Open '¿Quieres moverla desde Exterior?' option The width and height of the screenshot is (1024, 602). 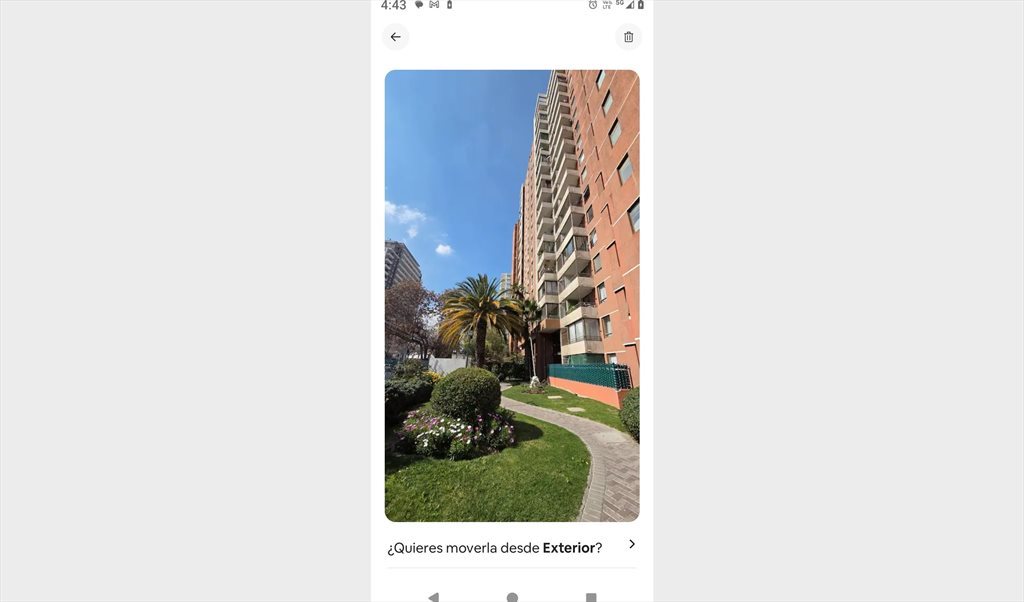click(511, 547)
